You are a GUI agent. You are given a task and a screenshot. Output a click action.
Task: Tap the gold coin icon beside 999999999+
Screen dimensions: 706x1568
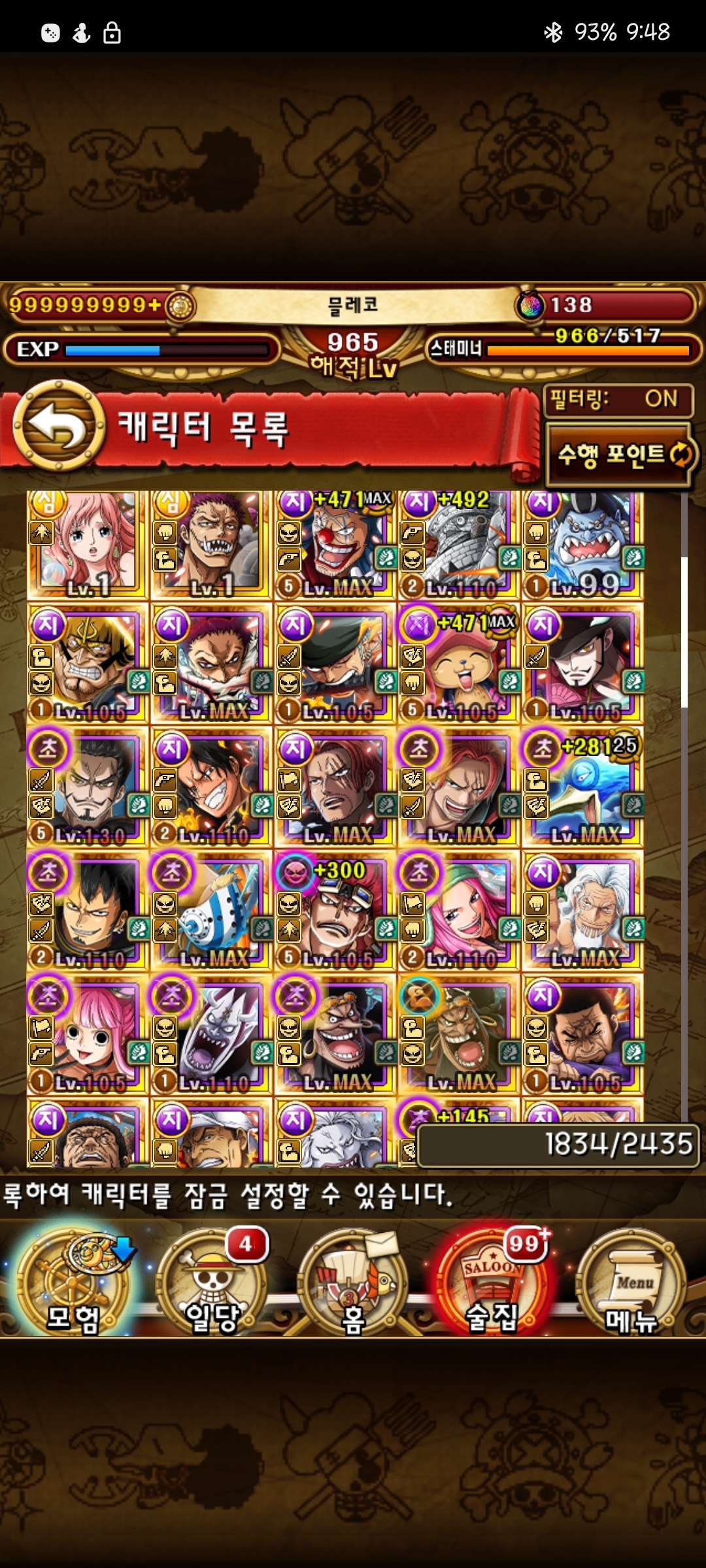coord(180,306)
